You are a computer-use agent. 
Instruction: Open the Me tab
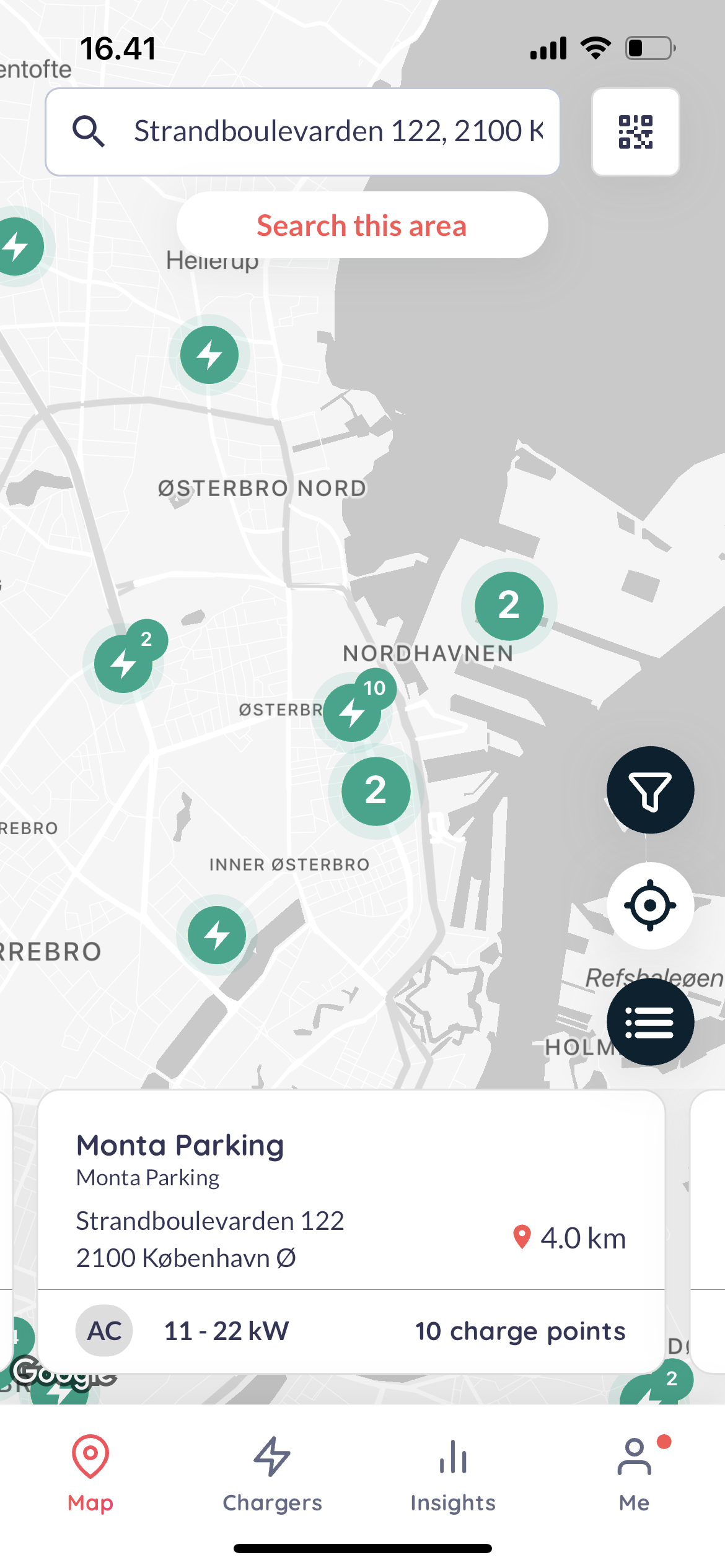click(634, 1474)
